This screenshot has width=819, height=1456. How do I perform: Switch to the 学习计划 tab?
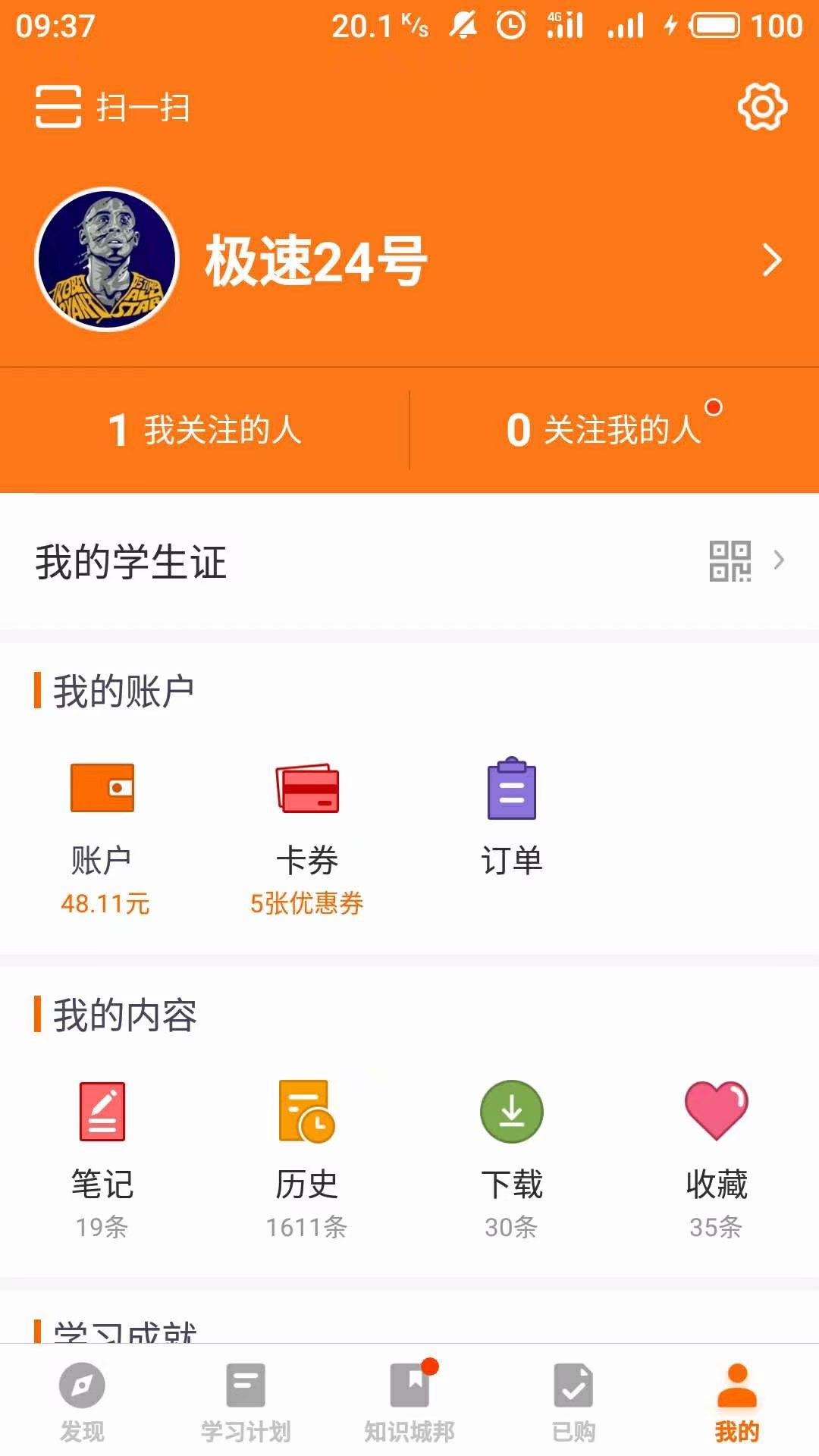[246, 1401]
